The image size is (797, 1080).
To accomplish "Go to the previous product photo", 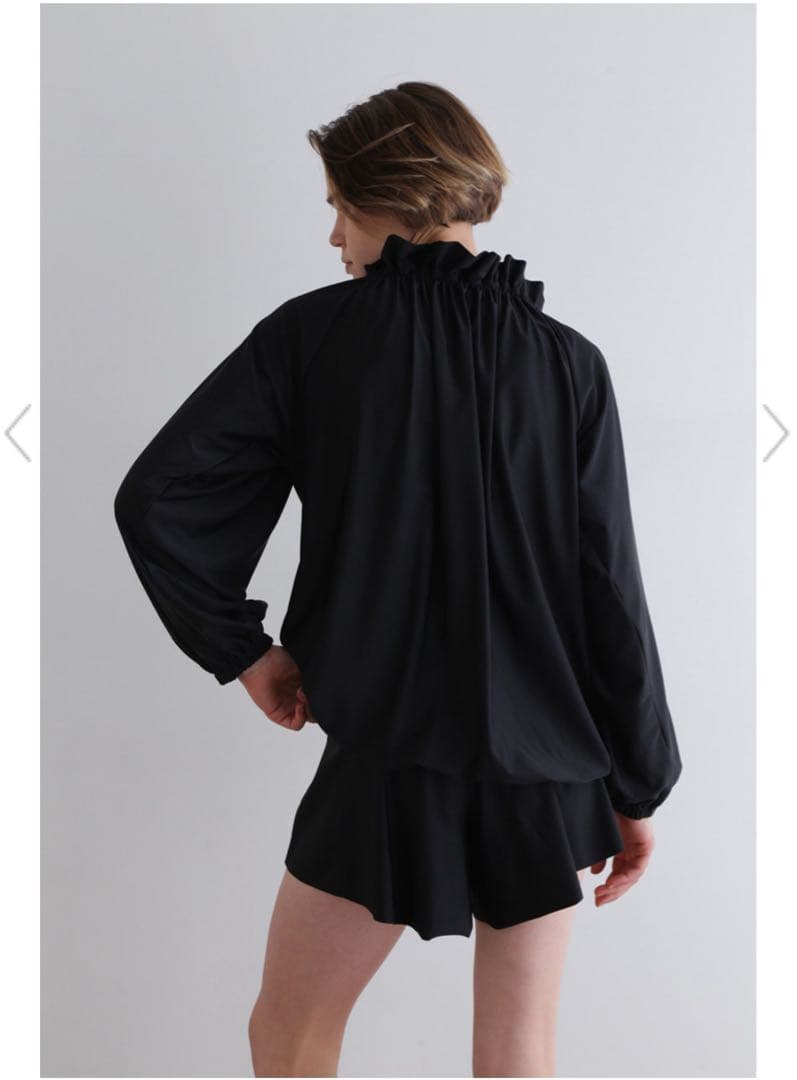I will pyautogui.click(x=18, y=433).
